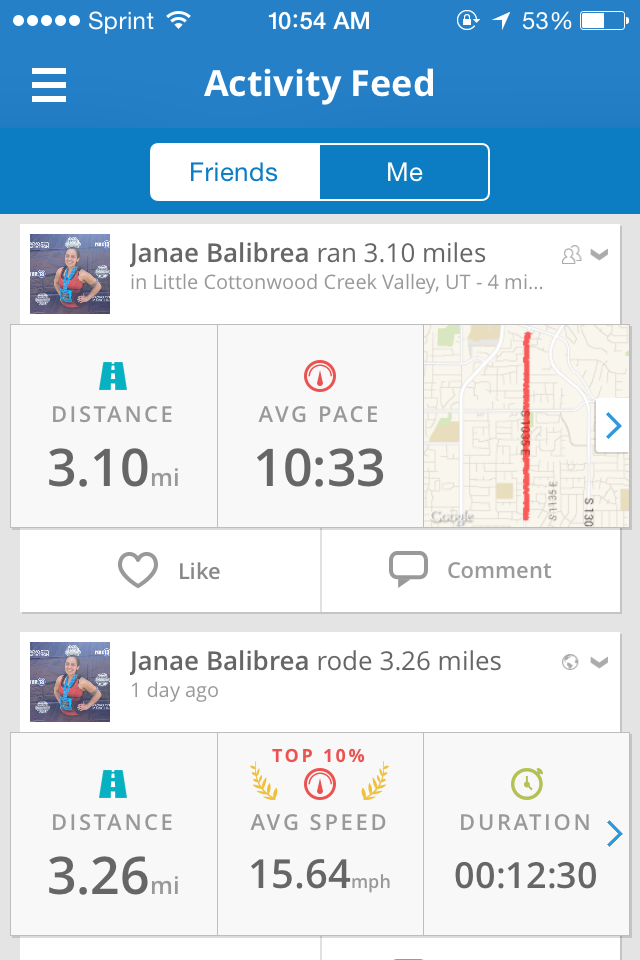Open the hamburger navigation menu
The width and height of the screenshot is (640, 960).
click(49, 85)
